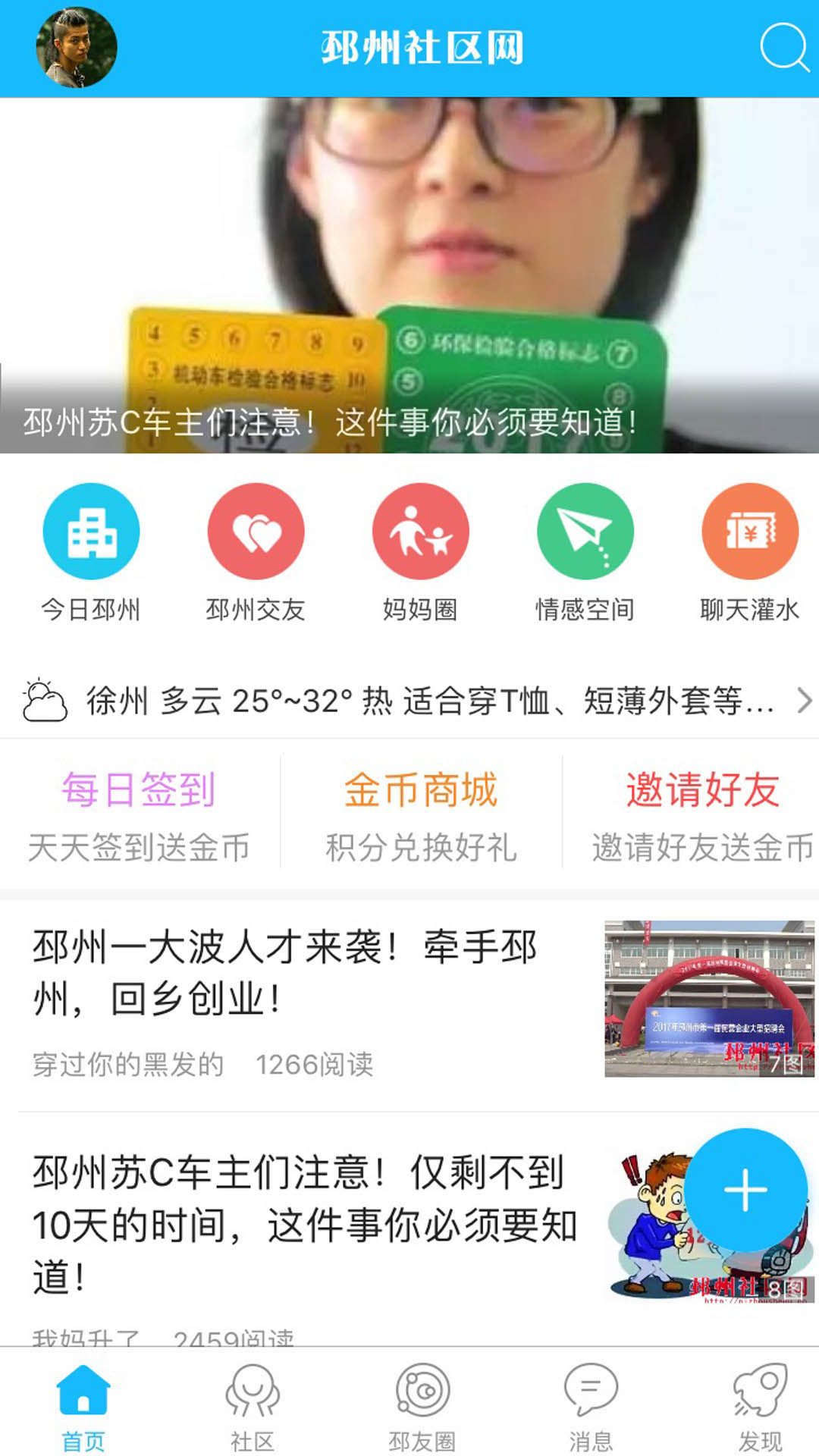Viewport: 819px width, 1456px height.
Task: Go to the 消息 tab
Action: (x=591, y=1407)
